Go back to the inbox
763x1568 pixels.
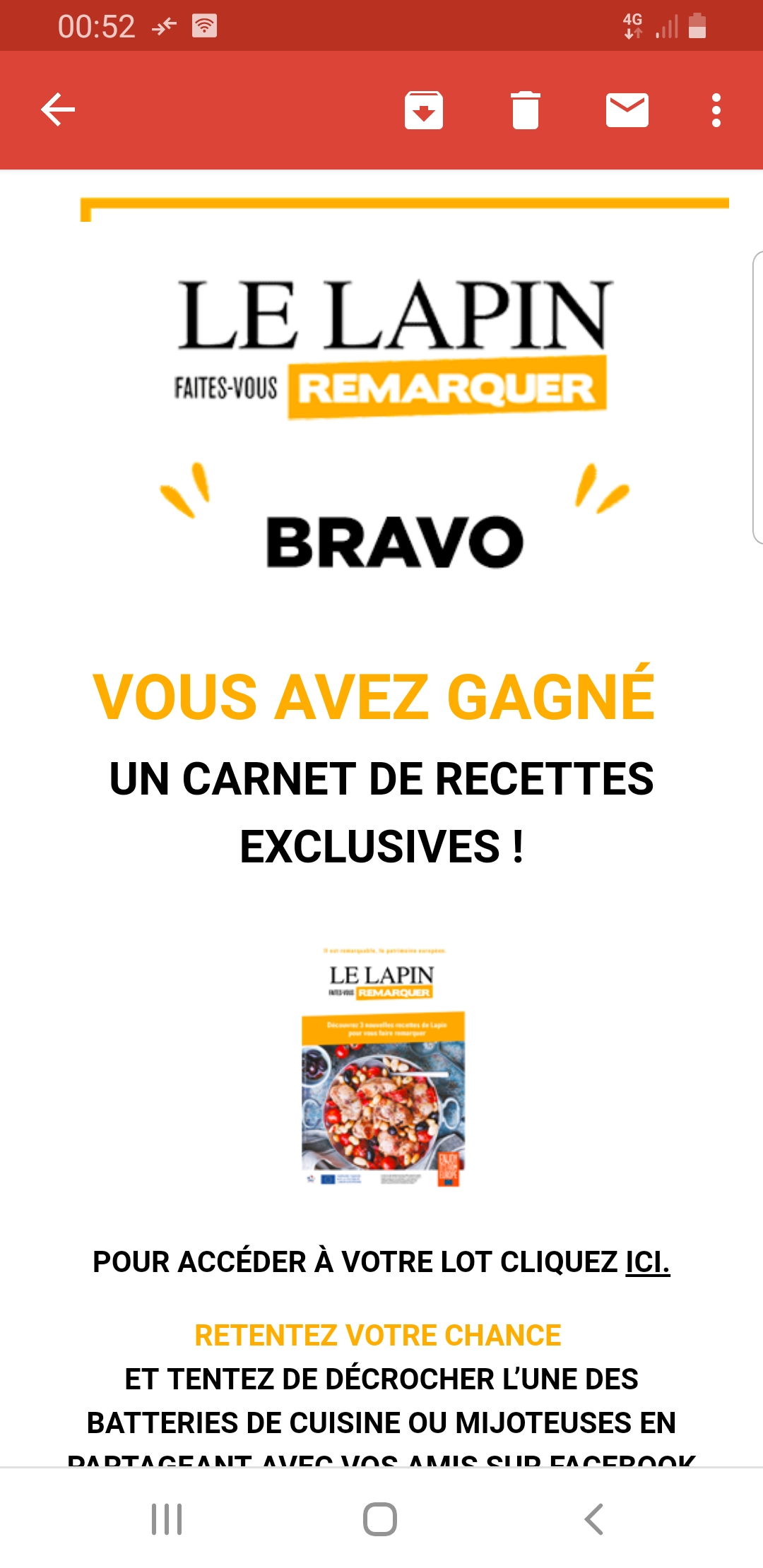(58, 109)
